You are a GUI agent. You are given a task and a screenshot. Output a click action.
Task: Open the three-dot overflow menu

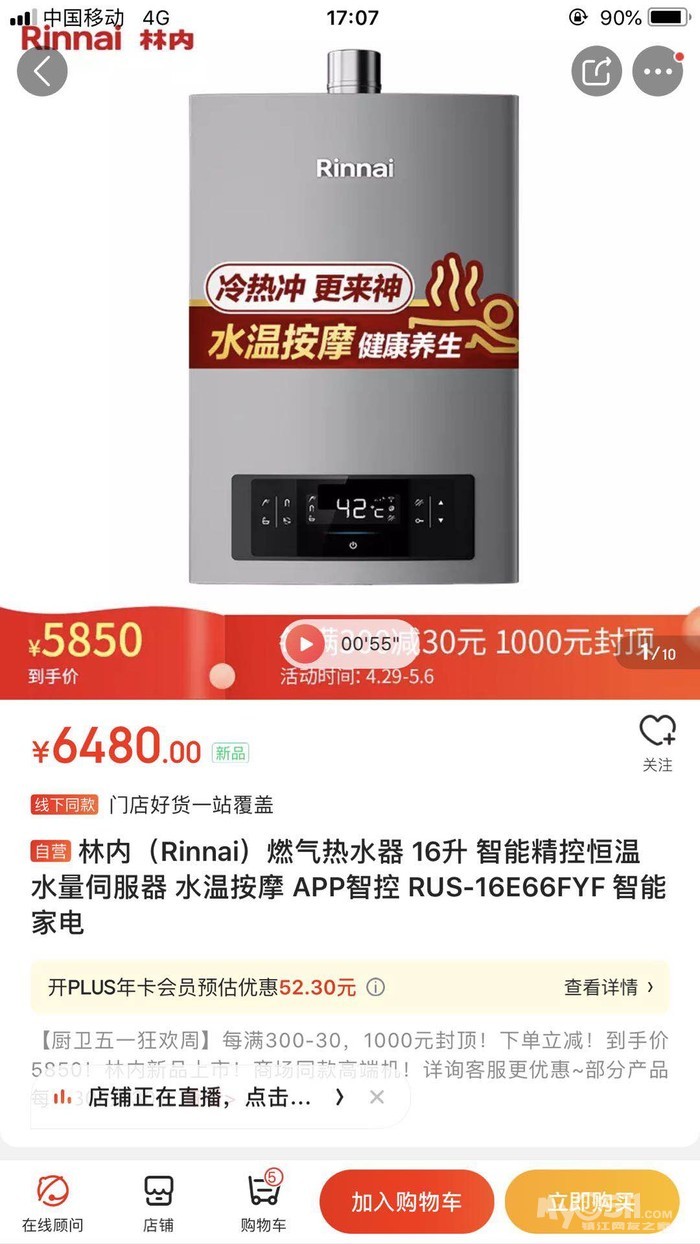(658, 72)
